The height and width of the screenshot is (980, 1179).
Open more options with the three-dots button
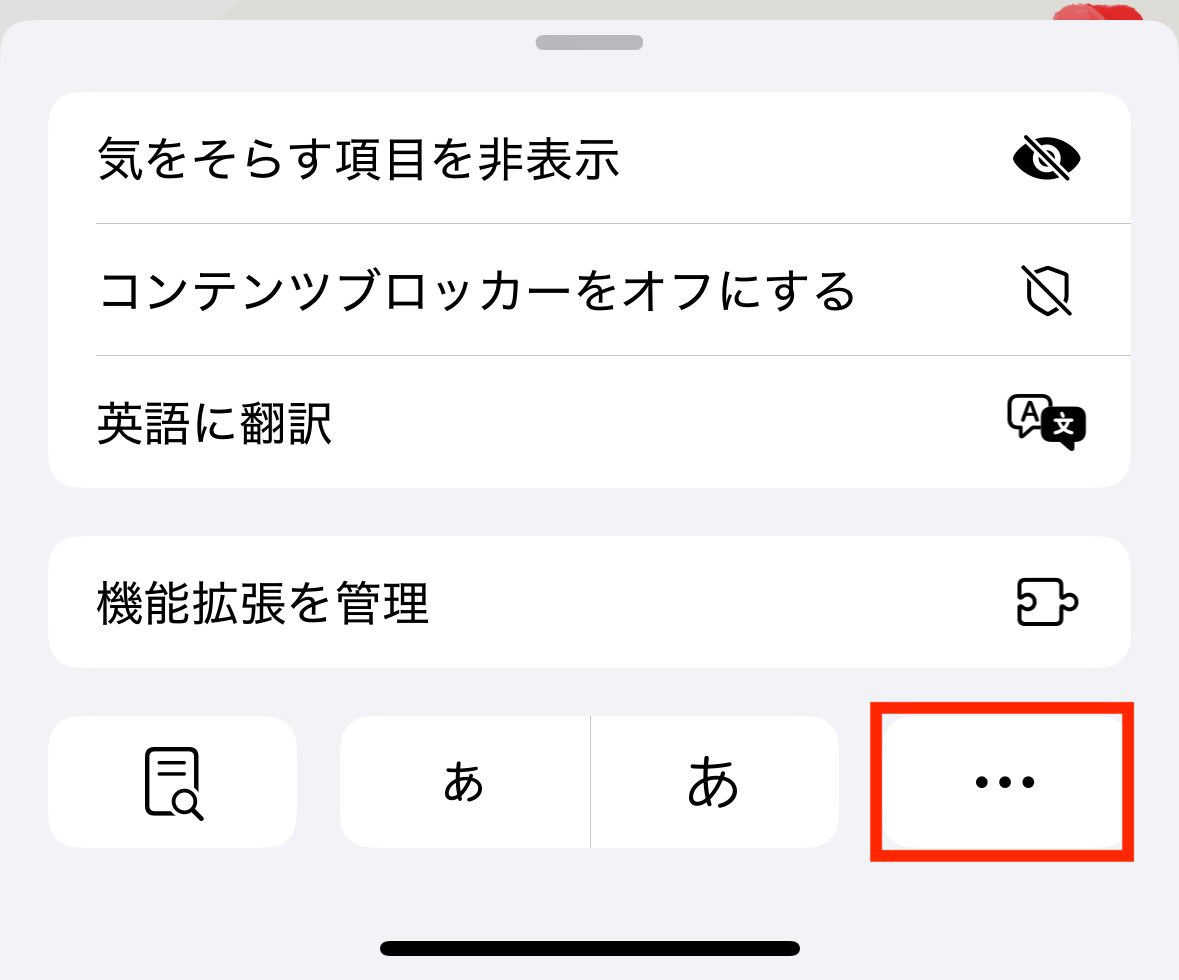point(1003,782)
